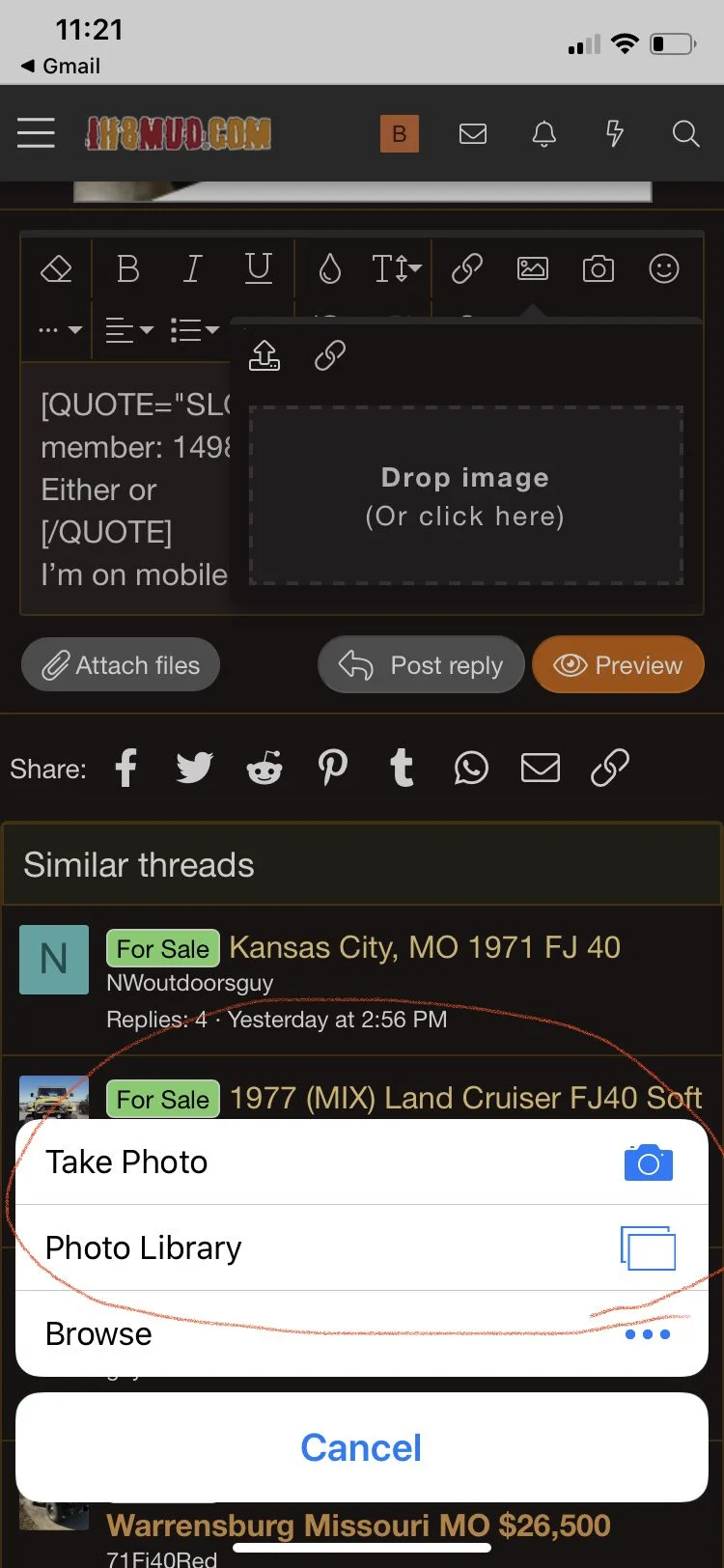Submit with the Post reply button
This screenshot has height=1568, width=724.
coord(421,665)
